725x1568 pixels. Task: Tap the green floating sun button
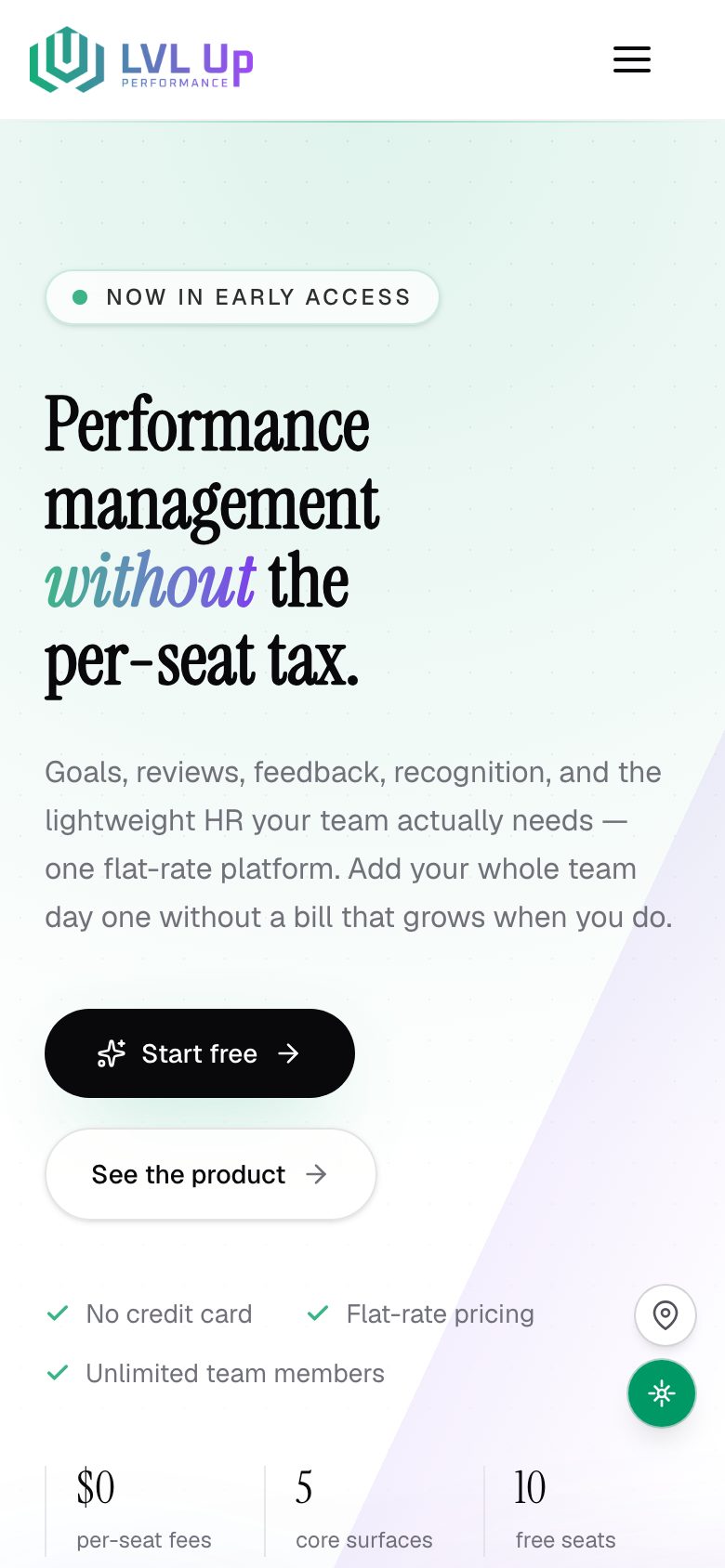click(x=662, y=1393)
